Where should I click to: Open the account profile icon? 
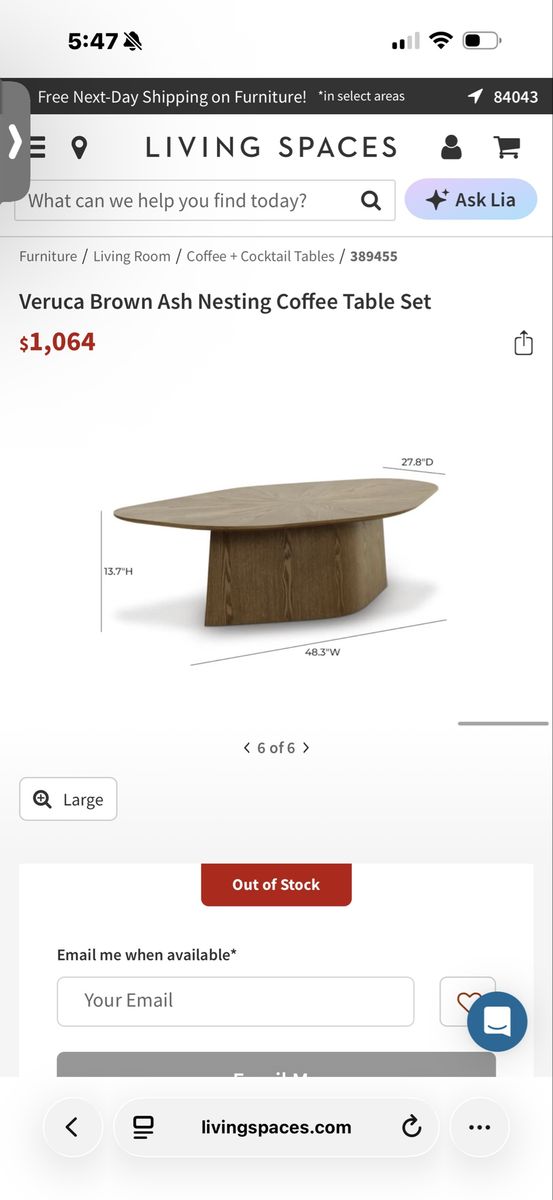451,147
